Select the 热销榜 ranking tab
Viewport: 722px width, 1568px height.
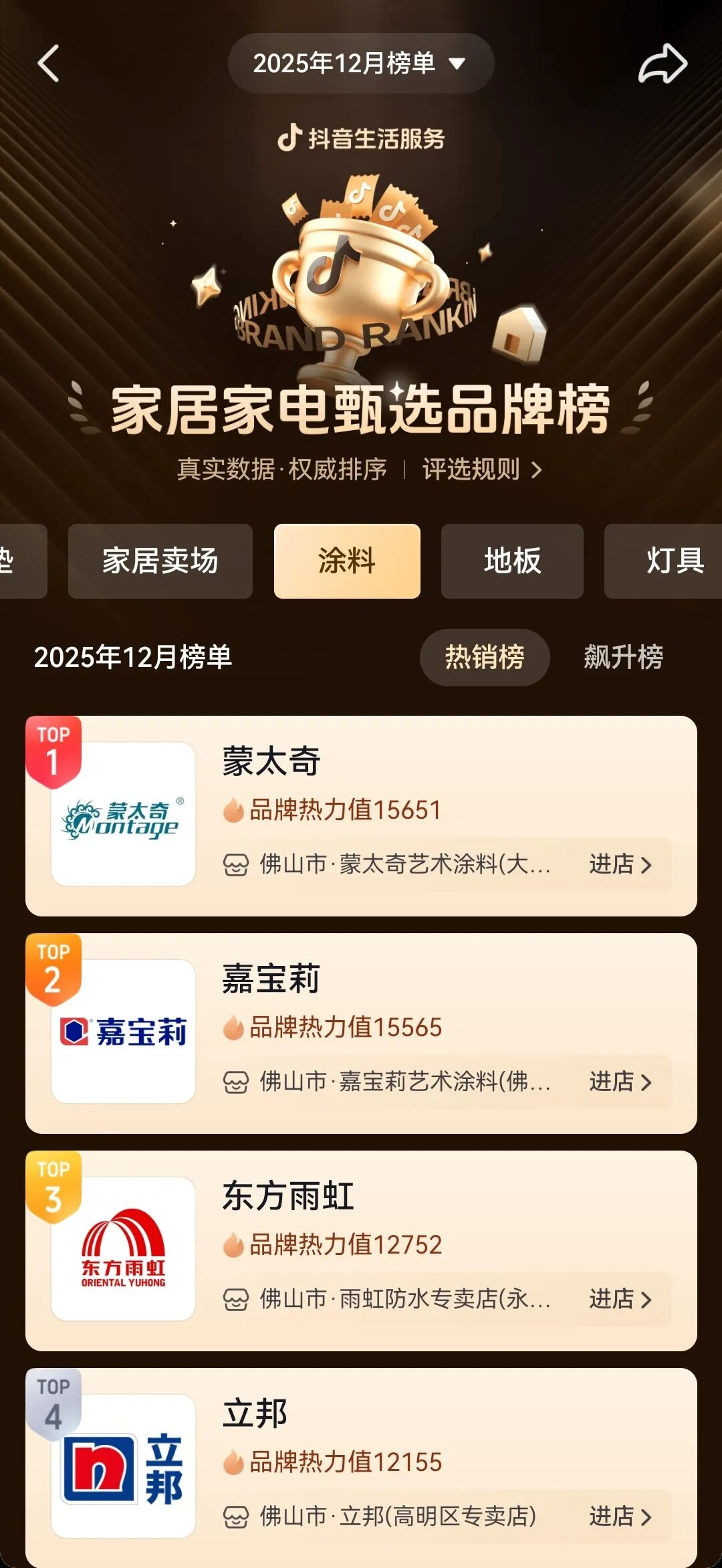485,657
